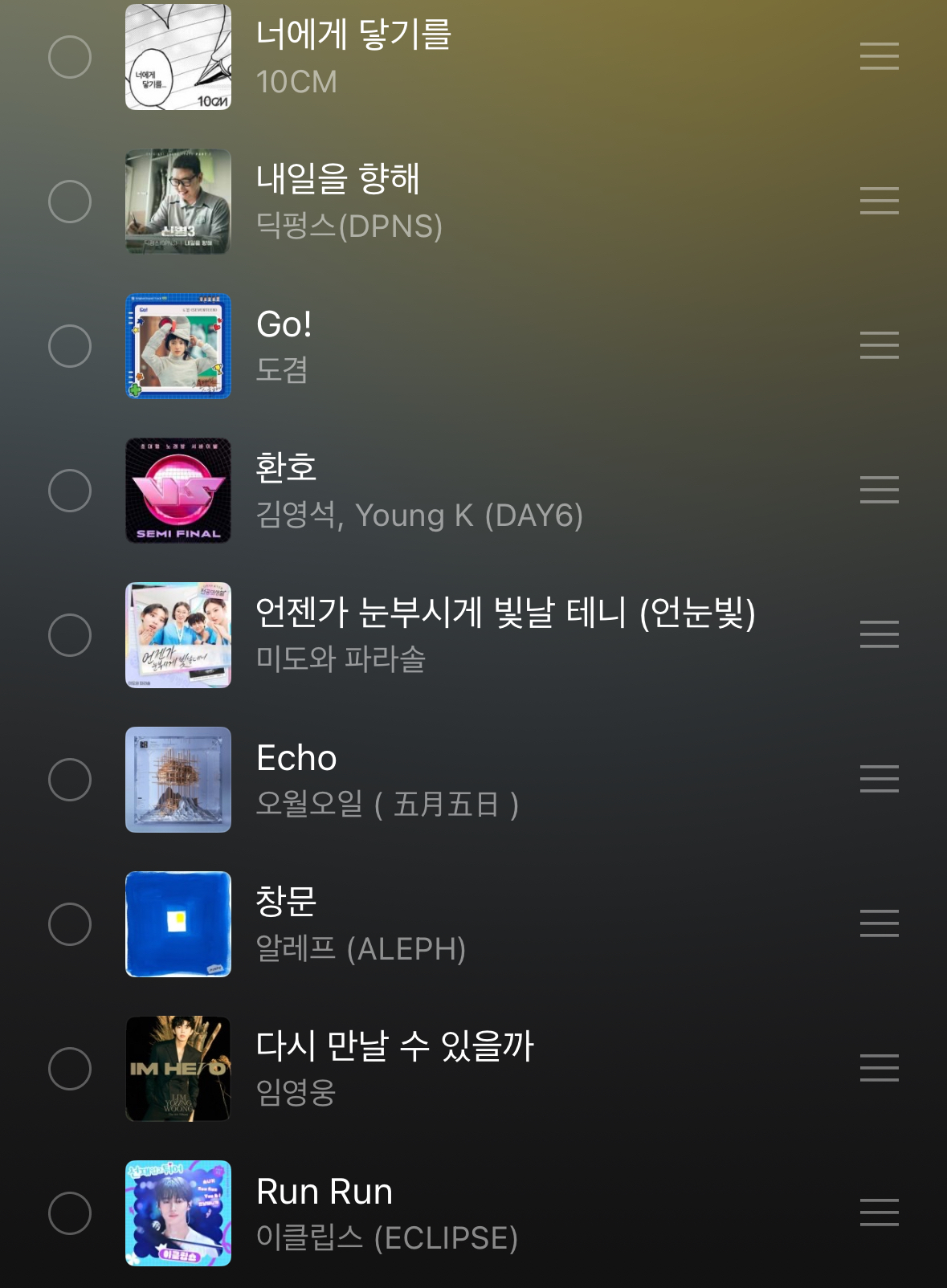Select the checkbox for 창문 by 알레프

69,924
